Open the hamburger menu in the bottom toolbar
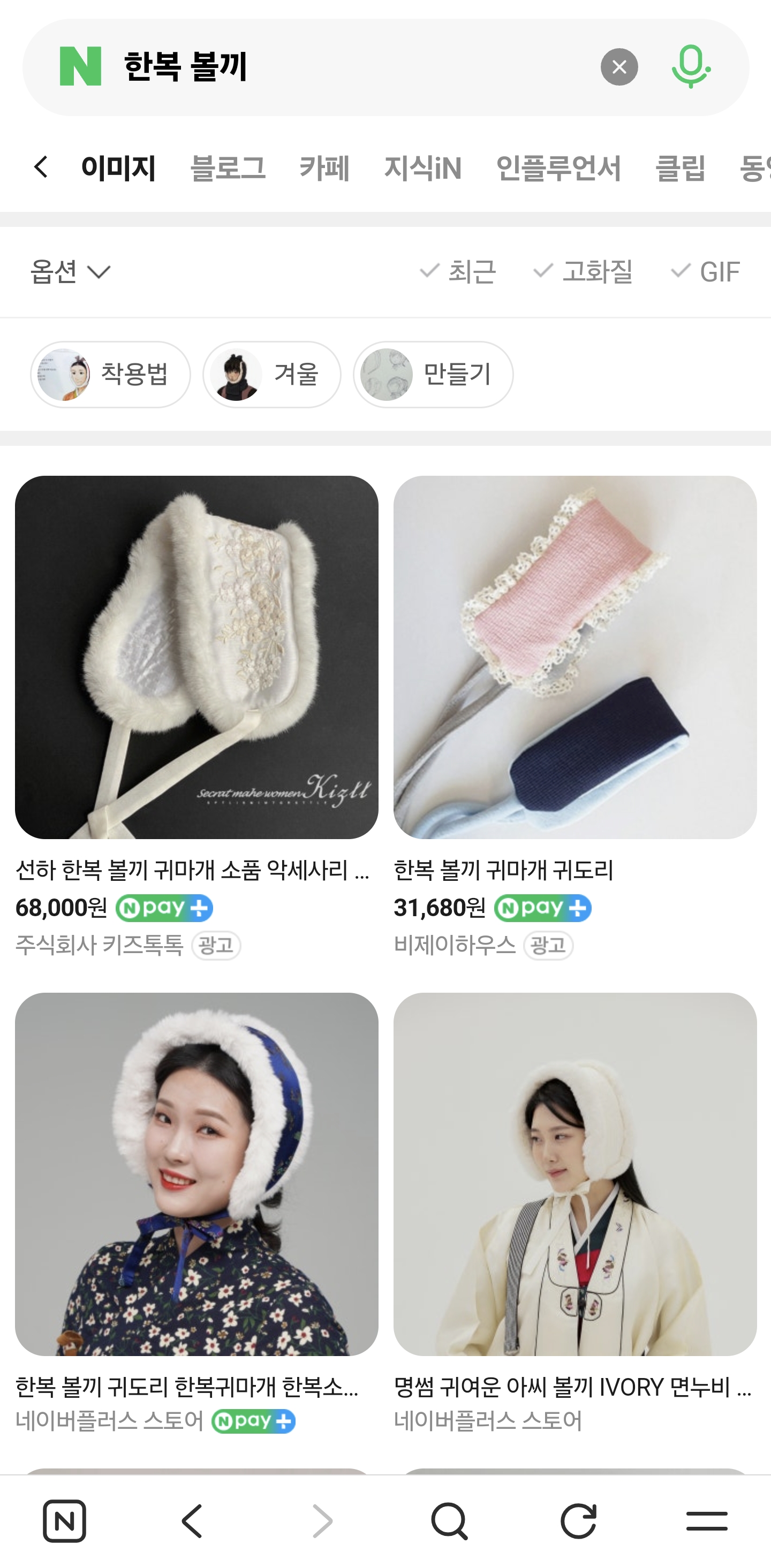Screen dimensions: 771x1568 pyautogui.click(x=706, y=1521)
